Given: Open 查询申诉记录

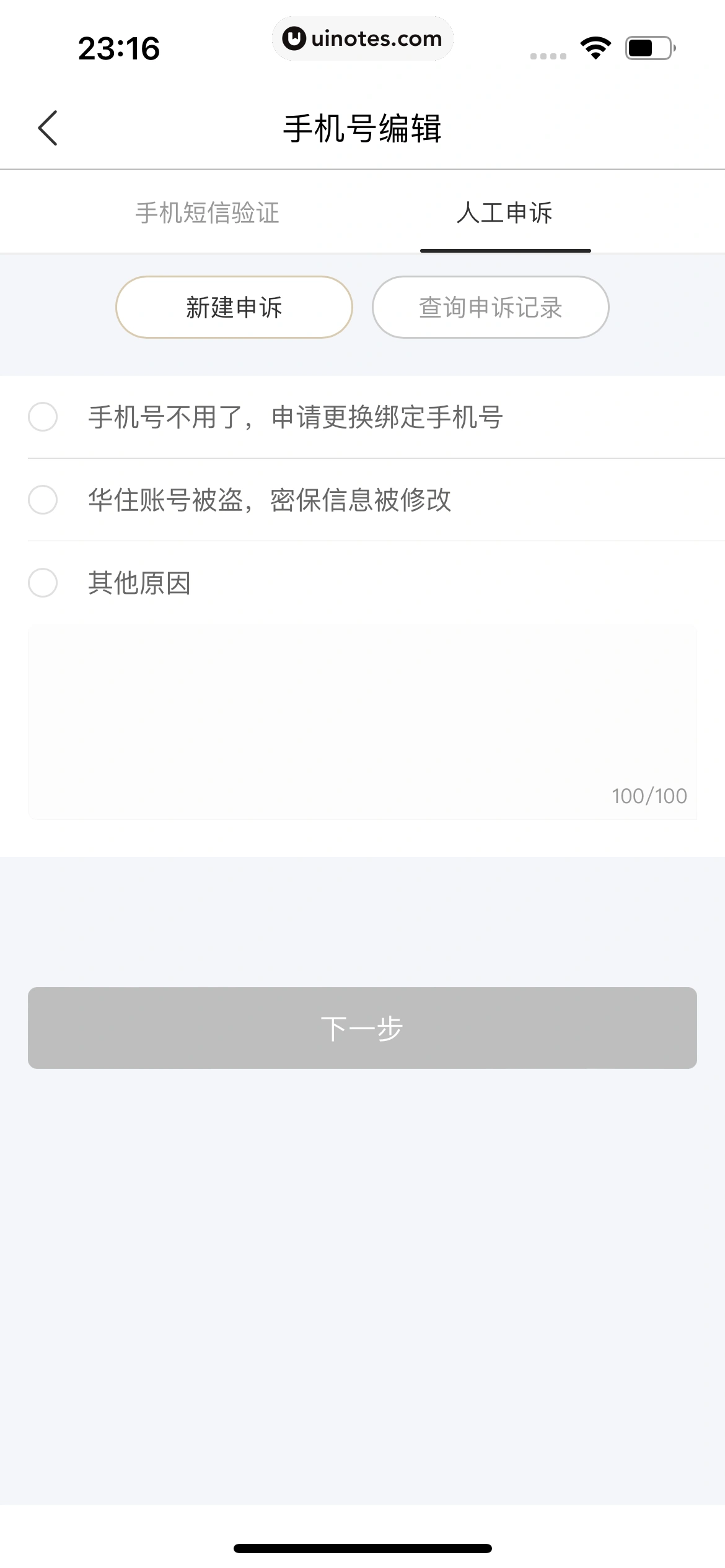Looking at the screenshot, I should [490, 307].
